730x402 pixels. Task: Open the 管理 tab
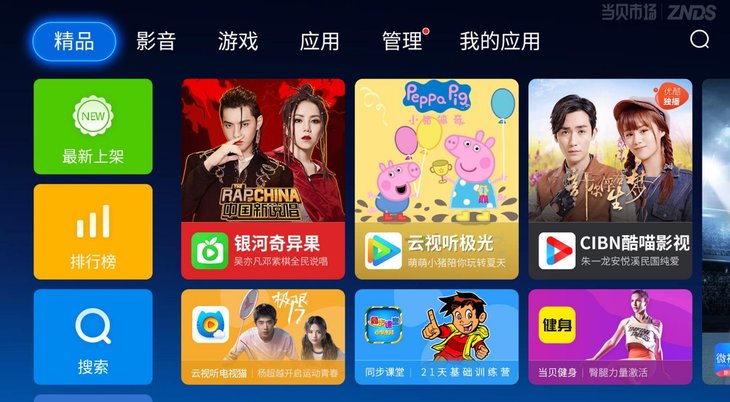(x=402, y=41)
